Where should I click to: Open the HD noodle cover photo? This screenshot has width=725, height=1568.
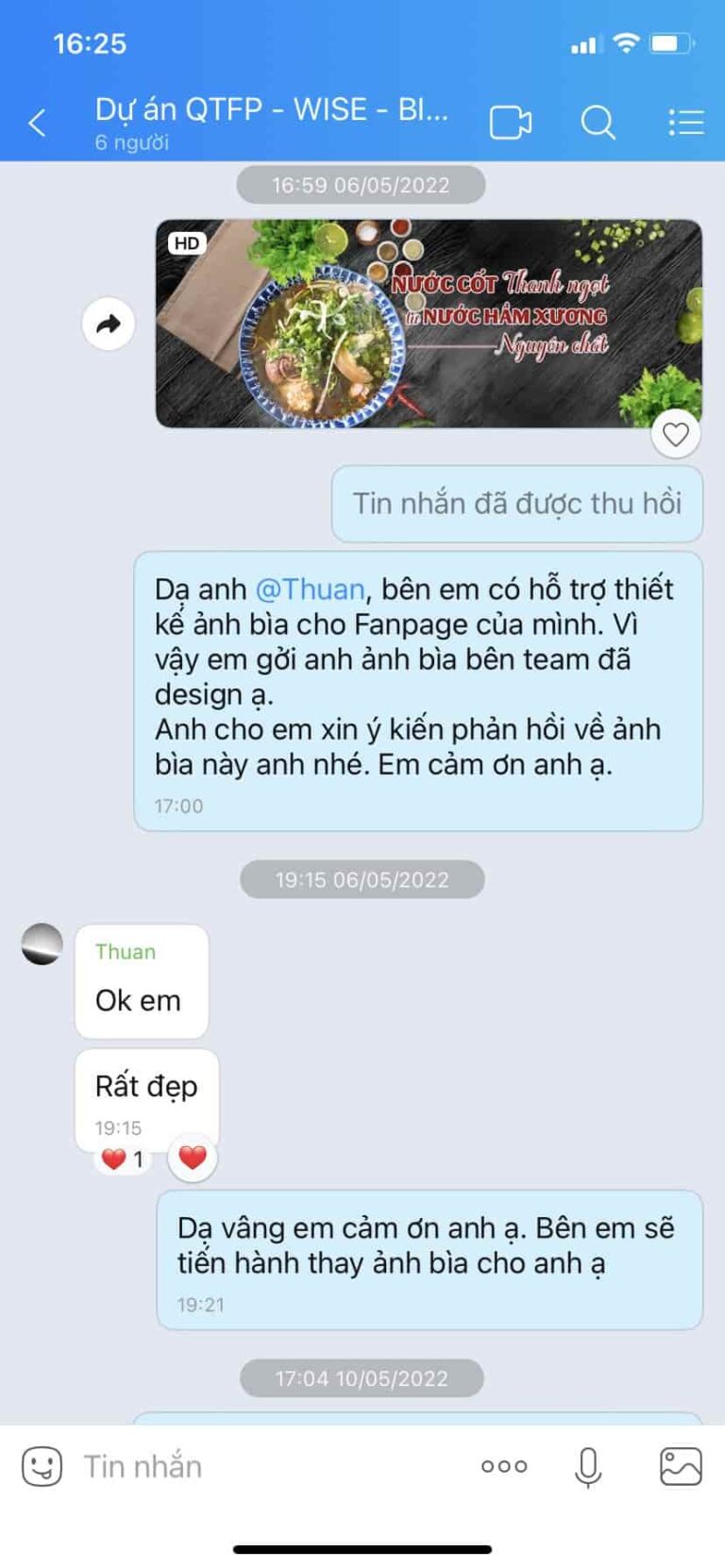(429, 324)
